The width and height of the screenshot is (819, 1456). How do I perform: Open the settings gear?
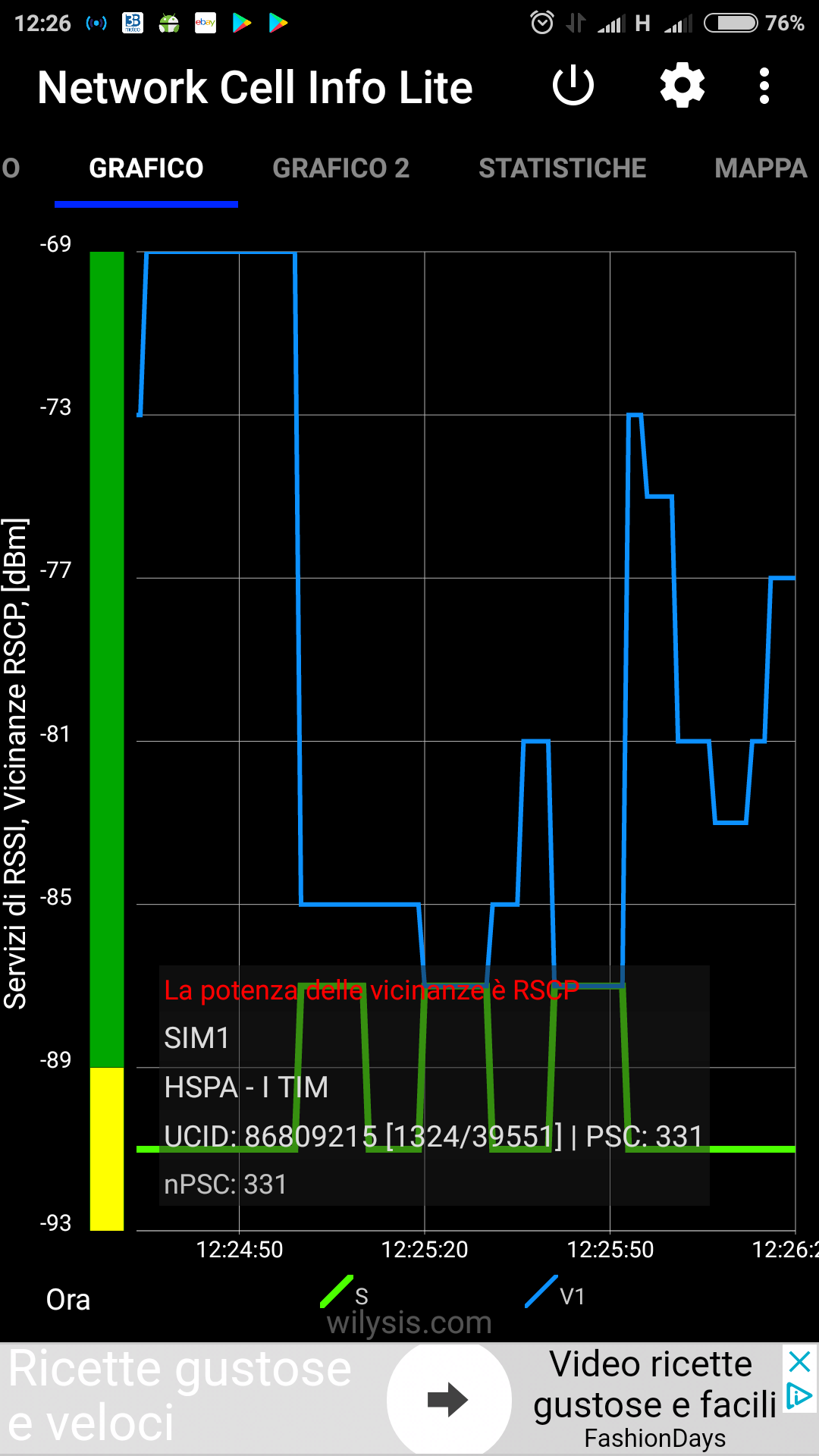point(682,86)
